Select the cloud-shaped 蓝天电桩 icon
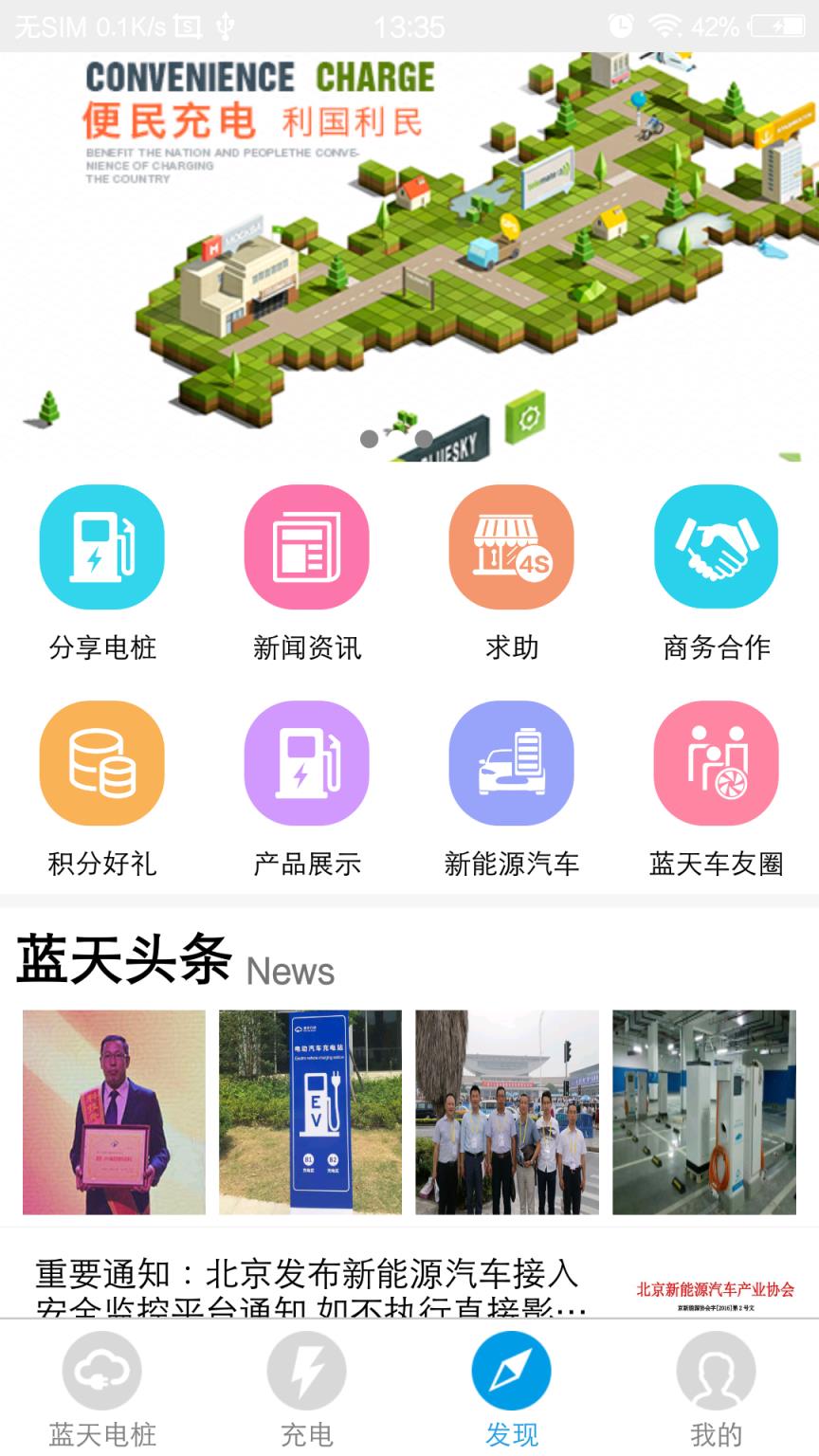Image resolution: width=819 pixels, height=1456 pixels. pyautogui.click(x=101, y=1370)
